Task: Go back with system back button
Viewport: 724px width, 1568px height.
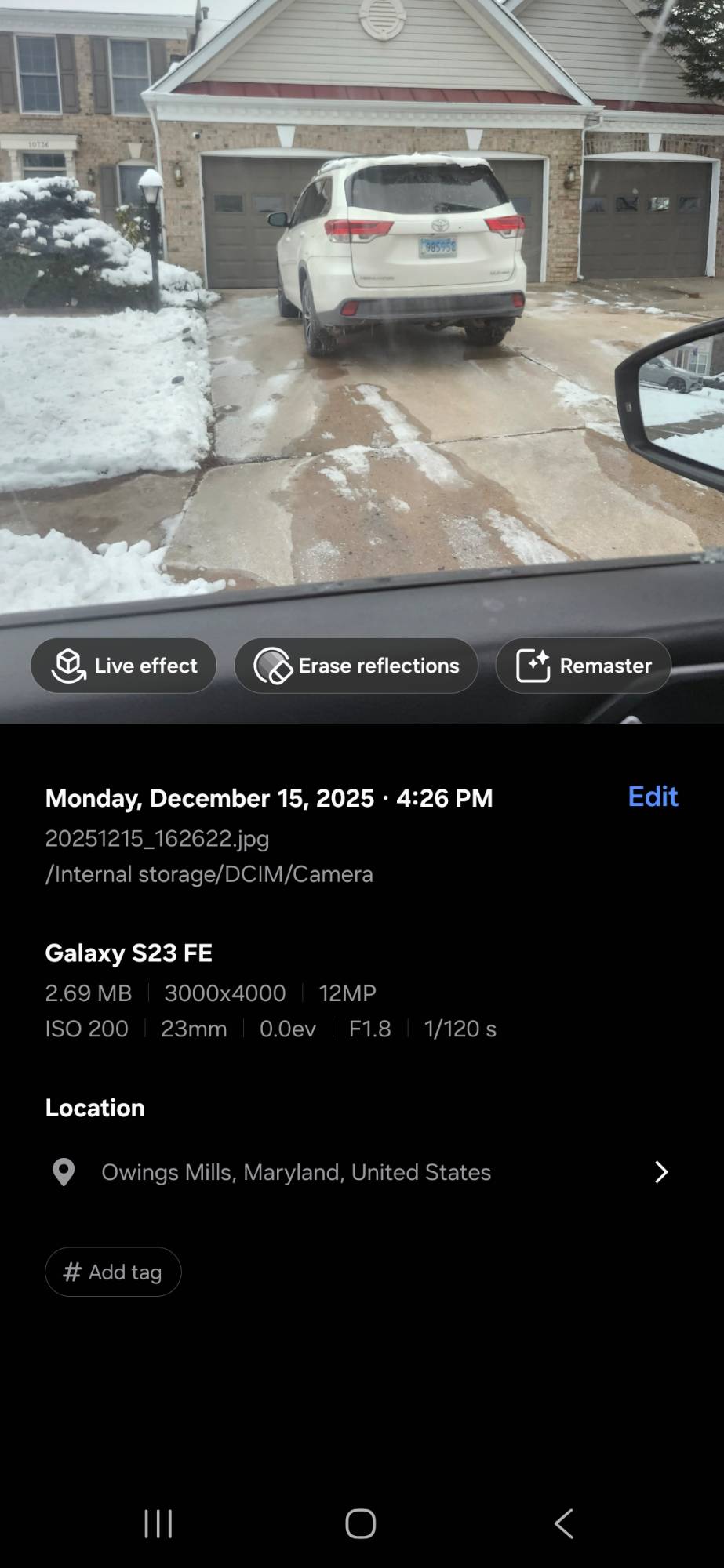Action: click(x=563, y=1524)
